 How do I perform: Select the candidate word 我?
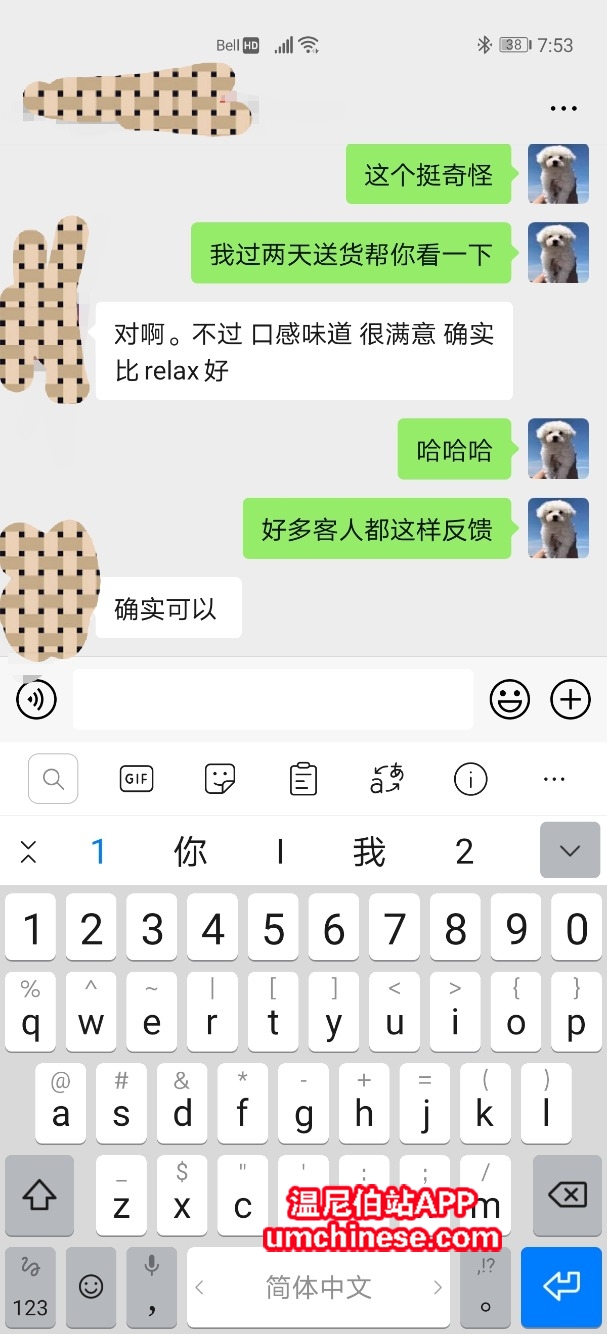coord(369,852)
